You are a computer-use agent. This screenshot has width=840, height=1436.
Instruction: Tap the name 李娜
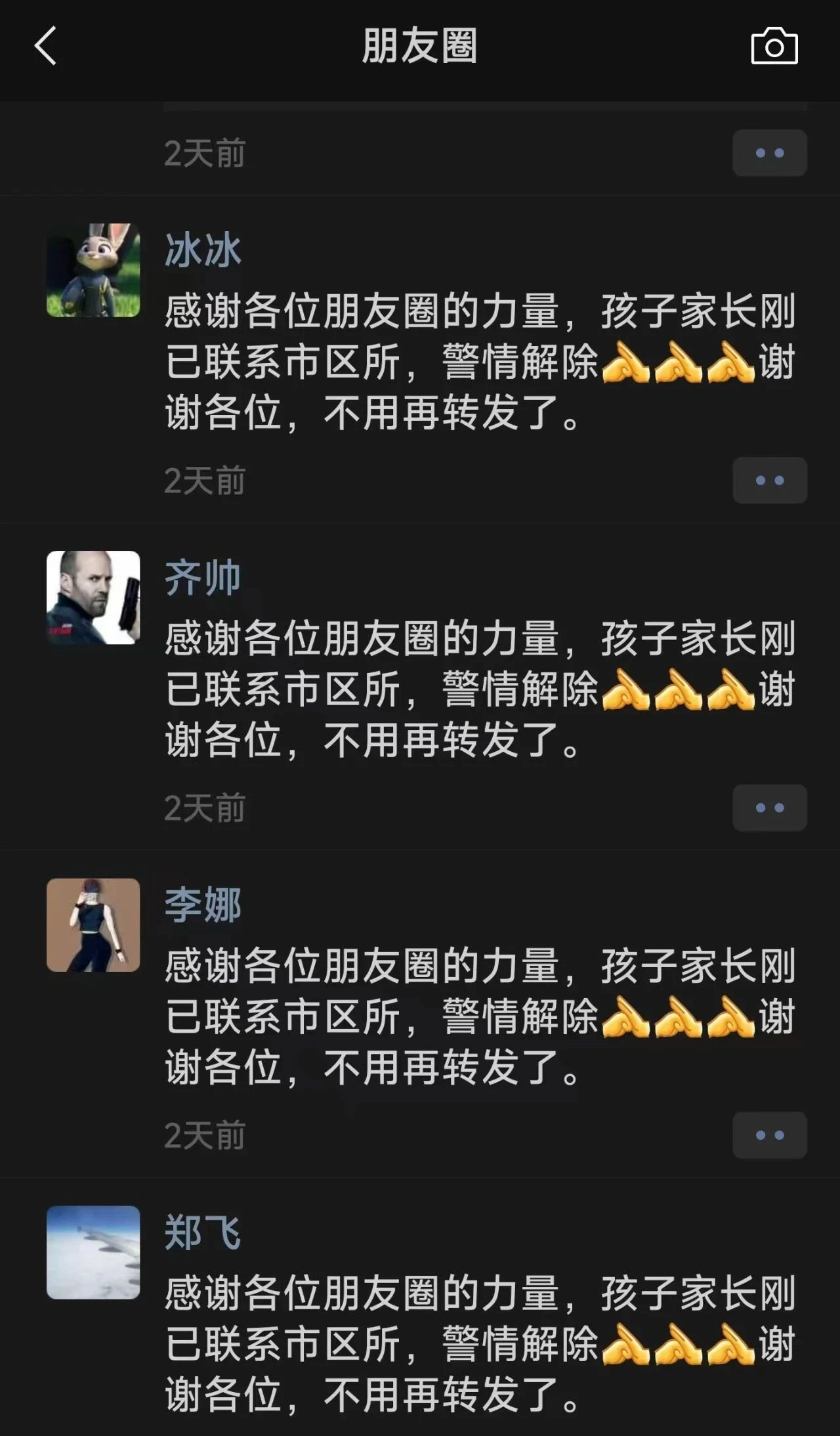tap(202, 905)
